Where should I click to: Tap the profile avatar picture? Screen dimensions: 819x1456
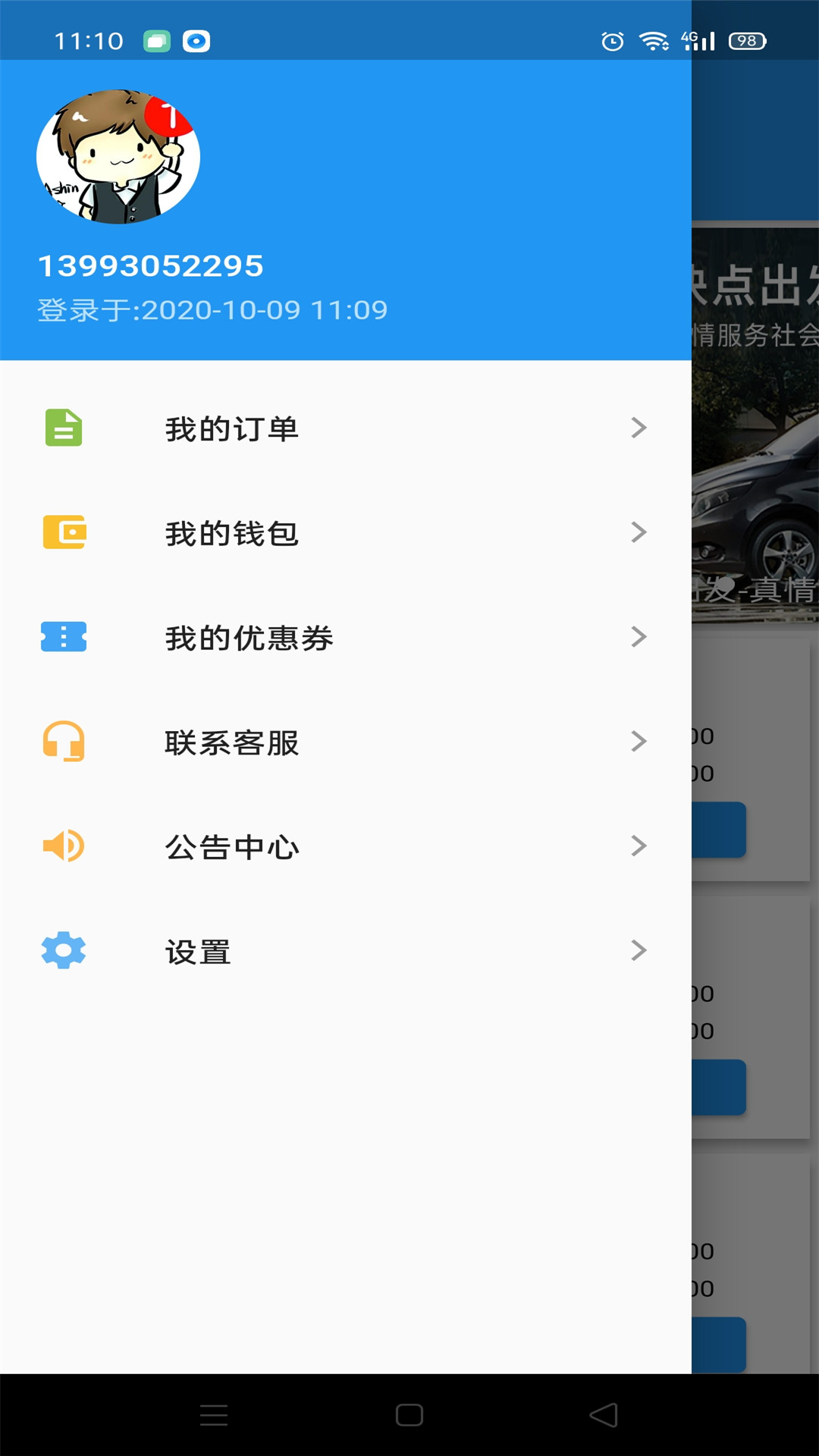pos(118,157)
